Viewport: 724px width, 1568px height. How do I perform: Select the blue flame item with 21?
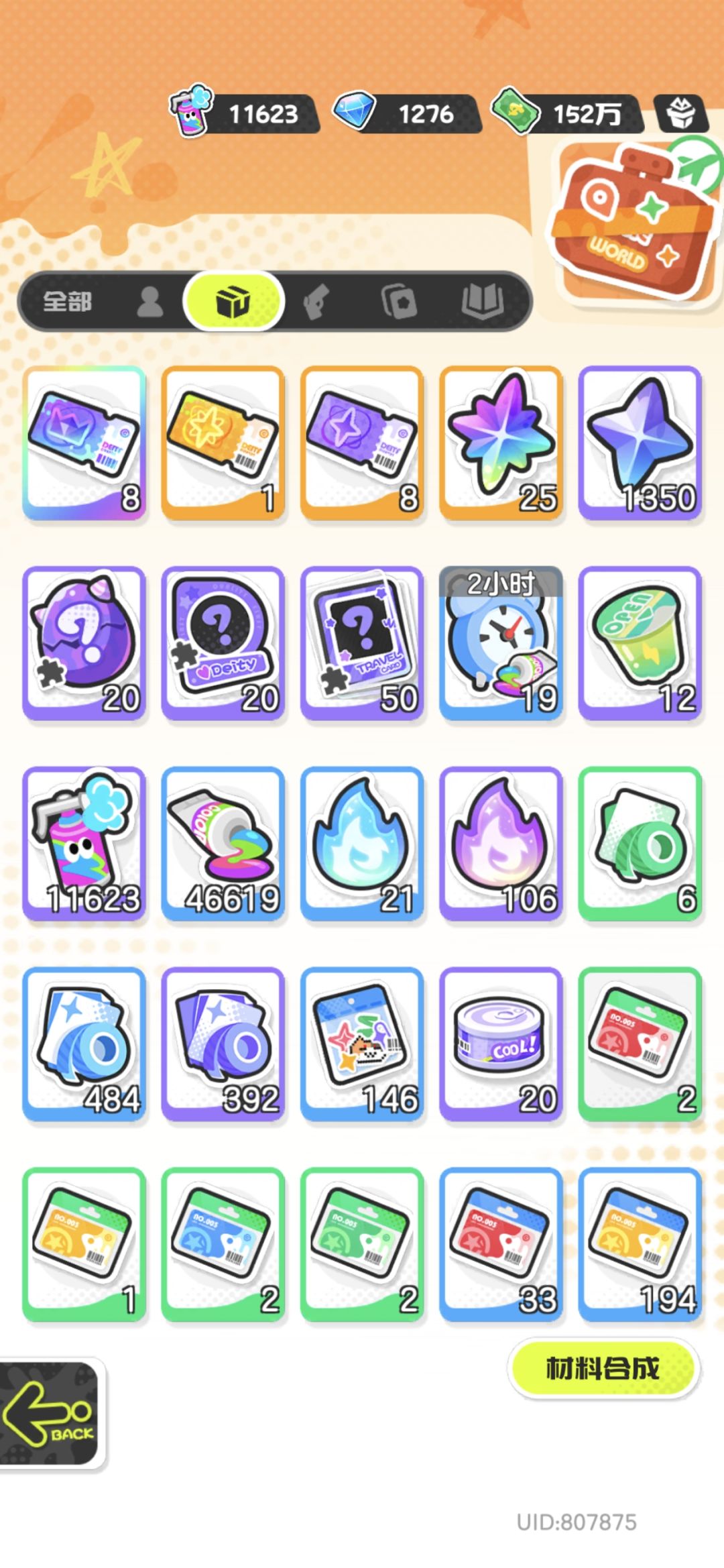pyautogui.click(x=362, y=844)
